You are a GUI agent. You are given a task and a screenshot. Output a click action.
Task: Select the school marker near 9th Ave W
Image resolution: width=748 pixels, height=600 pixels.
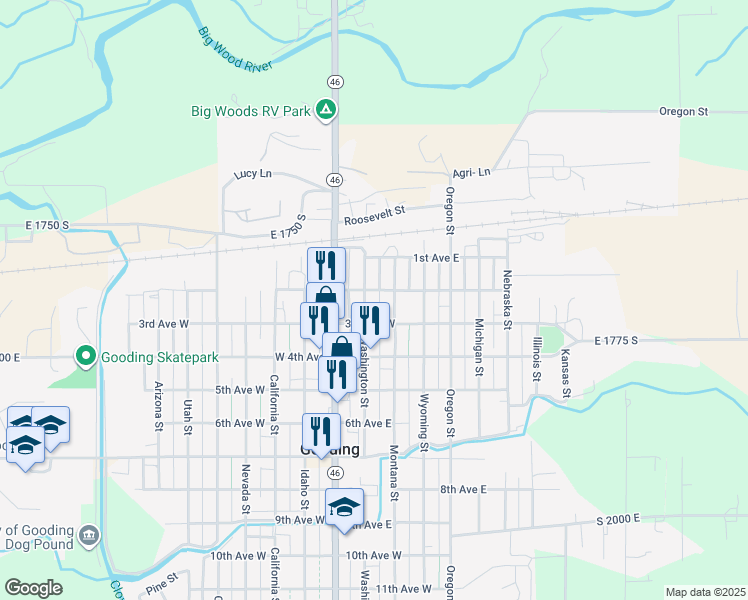tap(344, 507)
